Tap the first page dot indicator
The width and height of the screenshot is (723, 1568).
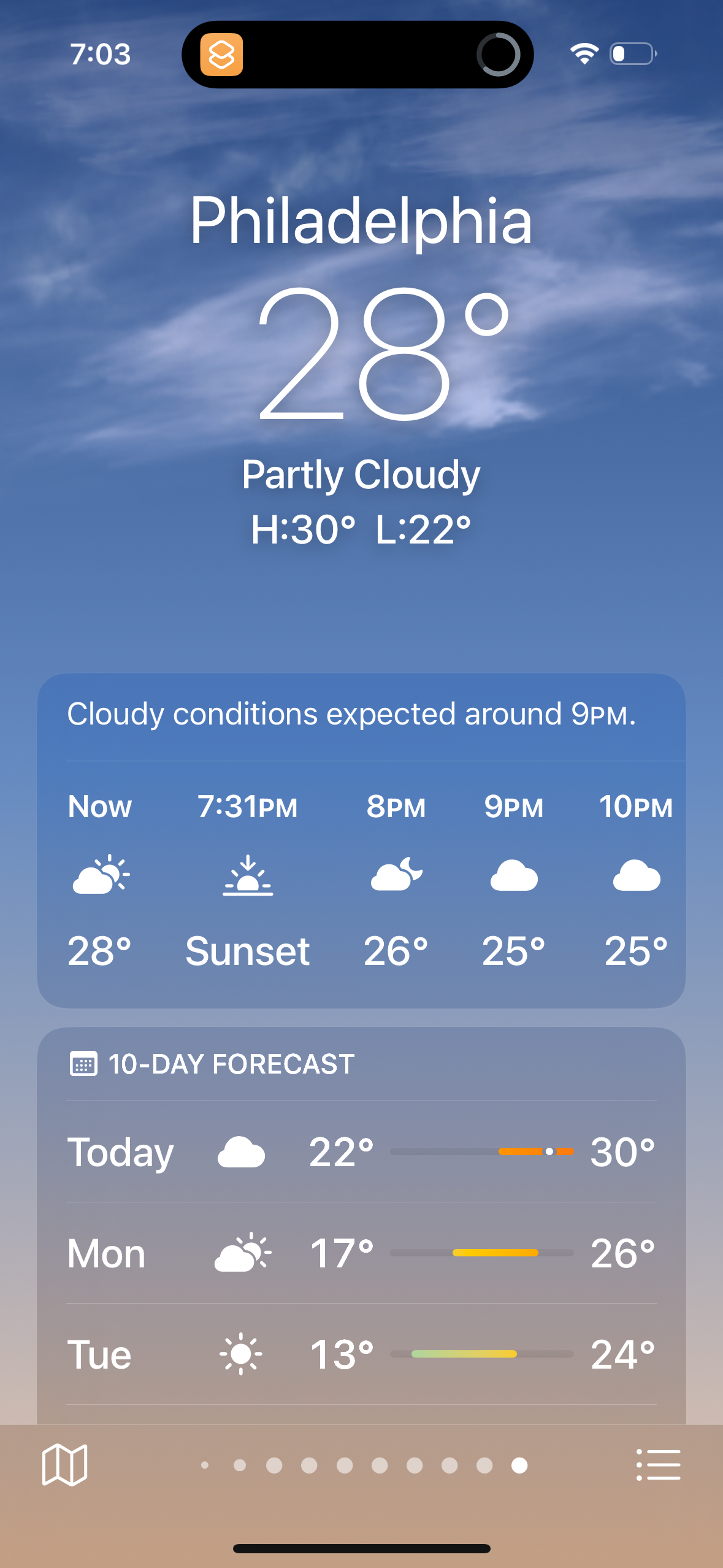(204, 1465)
